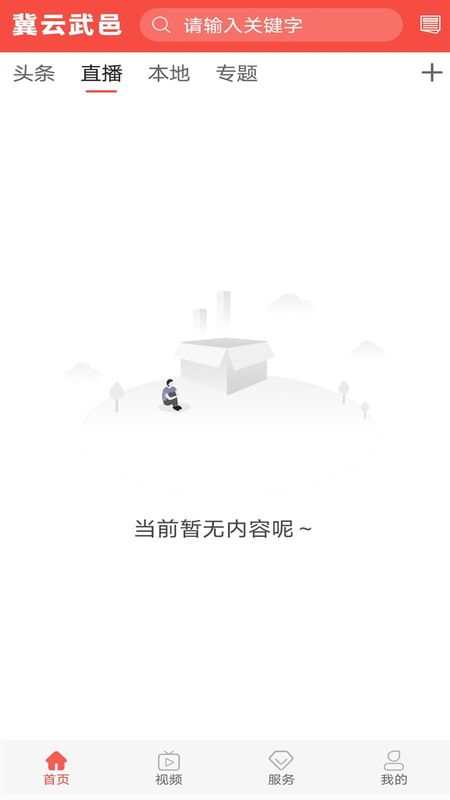Image resolution: width=450 pixels, height=800 pixels.
Task: Add channels with the plus icon
Action: (x=432, y=73)
